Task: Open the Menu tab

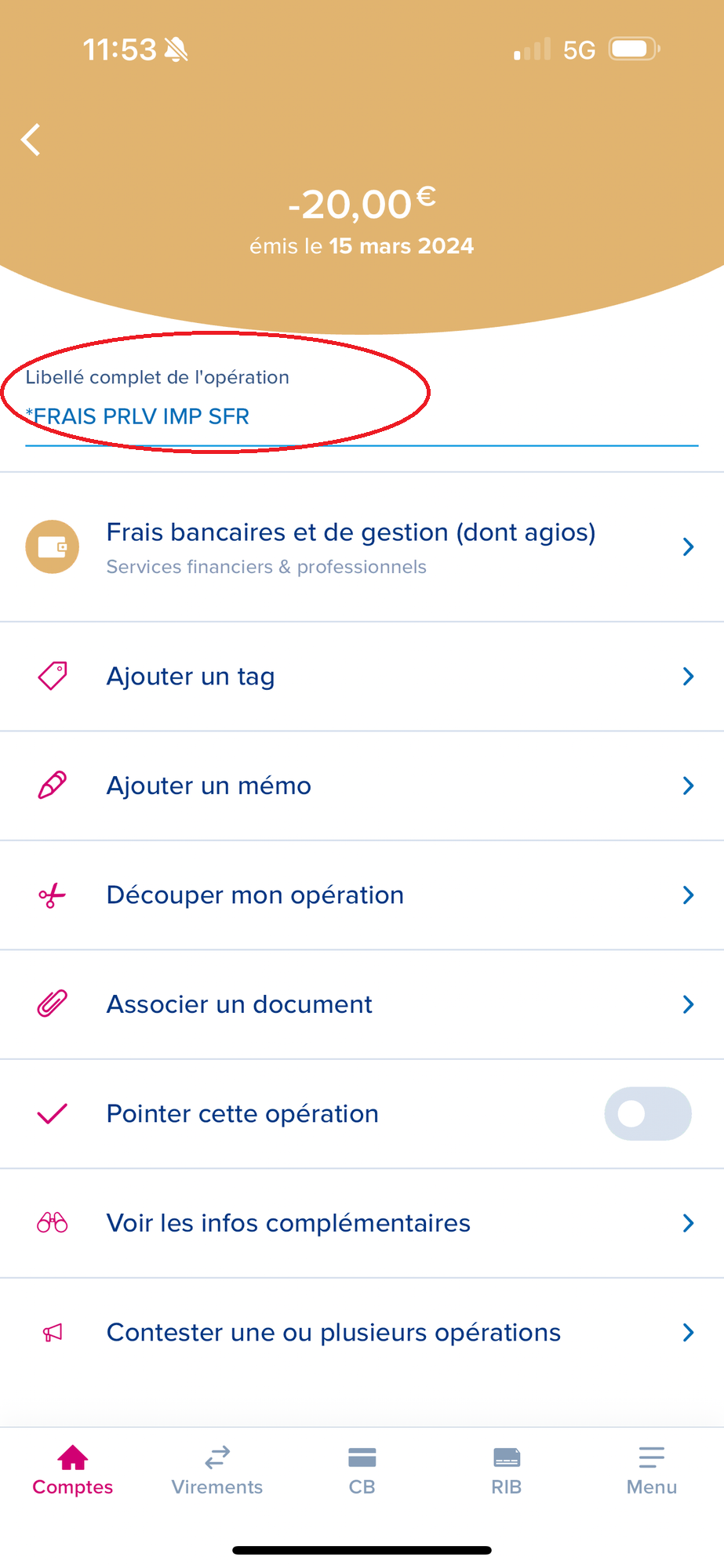Action: click(x=651, y=1470)
